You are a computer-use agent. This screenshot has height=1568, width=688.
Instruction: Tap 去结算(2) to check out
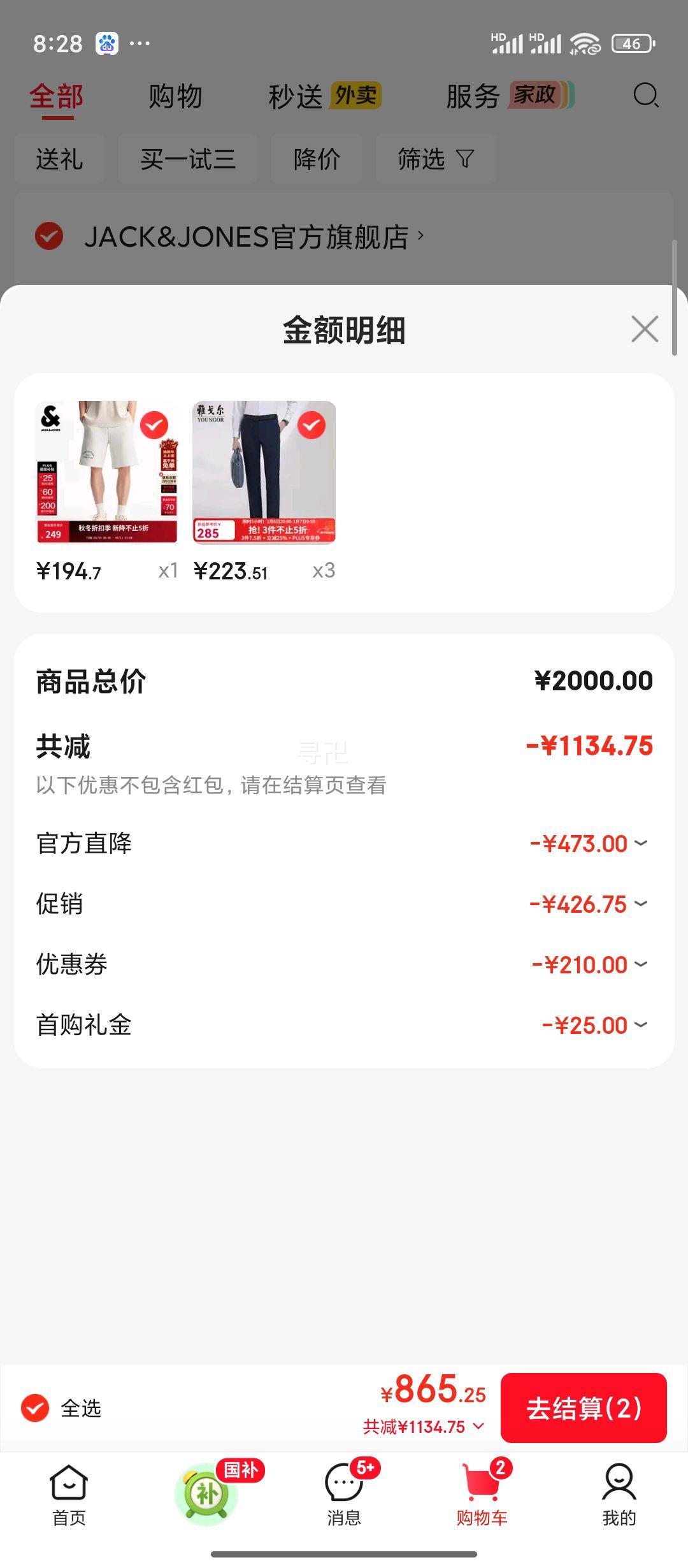click(584, 1408)
